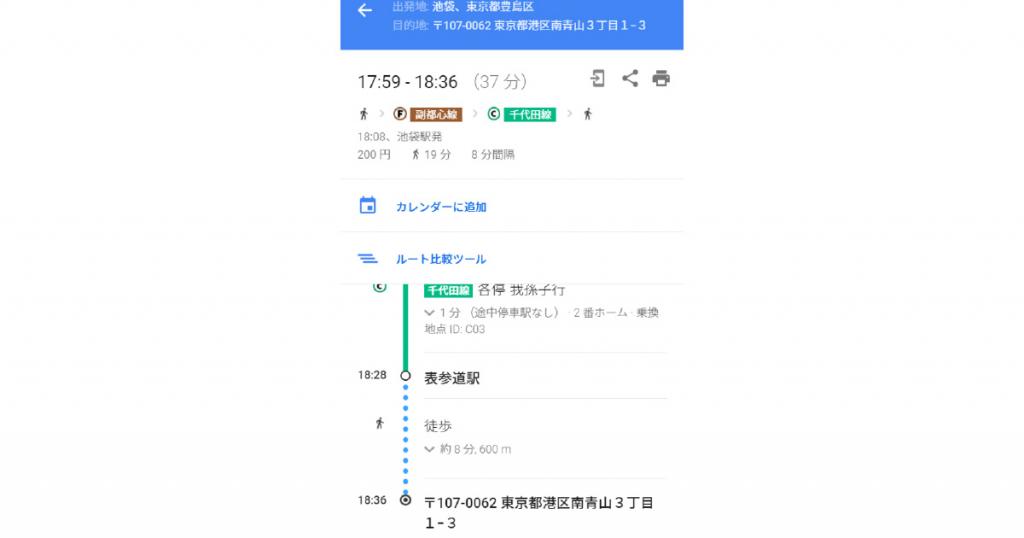Tap カレンダーに追加 to add to calendar
1024x538 pixels.
click(x=440, y=207)
